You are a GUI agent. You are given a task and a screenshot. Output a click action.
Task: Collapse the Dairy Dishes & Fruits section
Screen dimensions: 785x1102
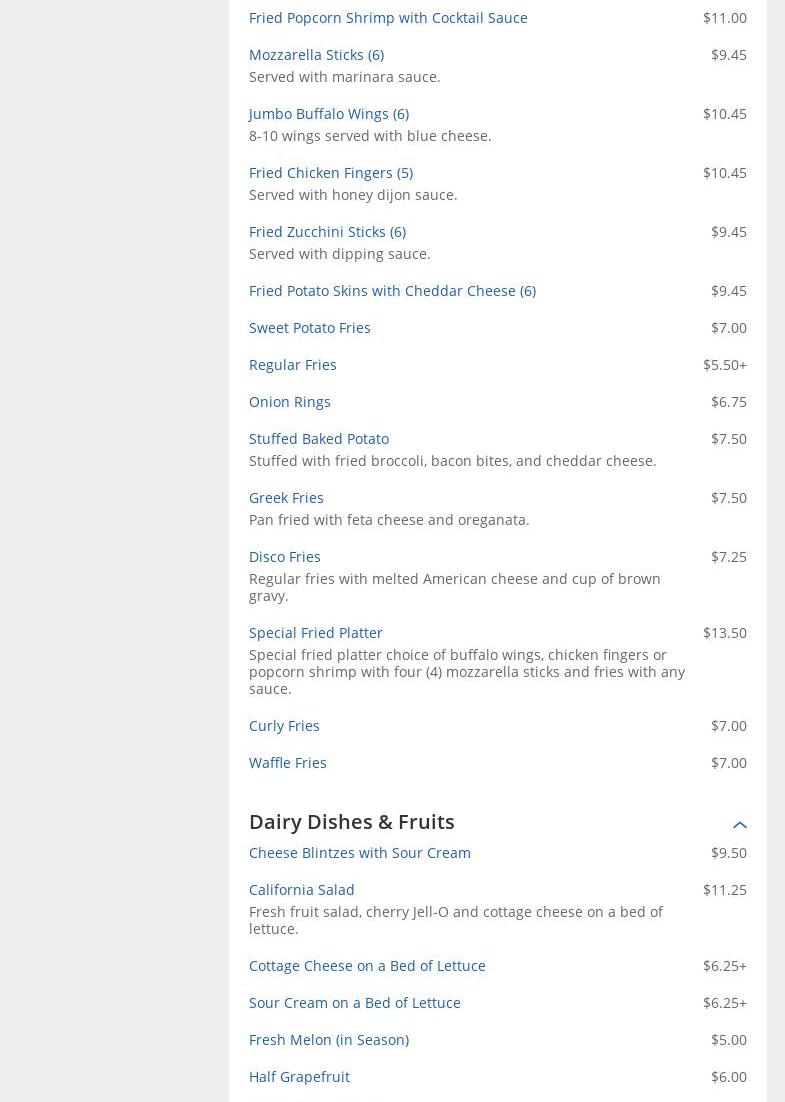click(739, 825)
